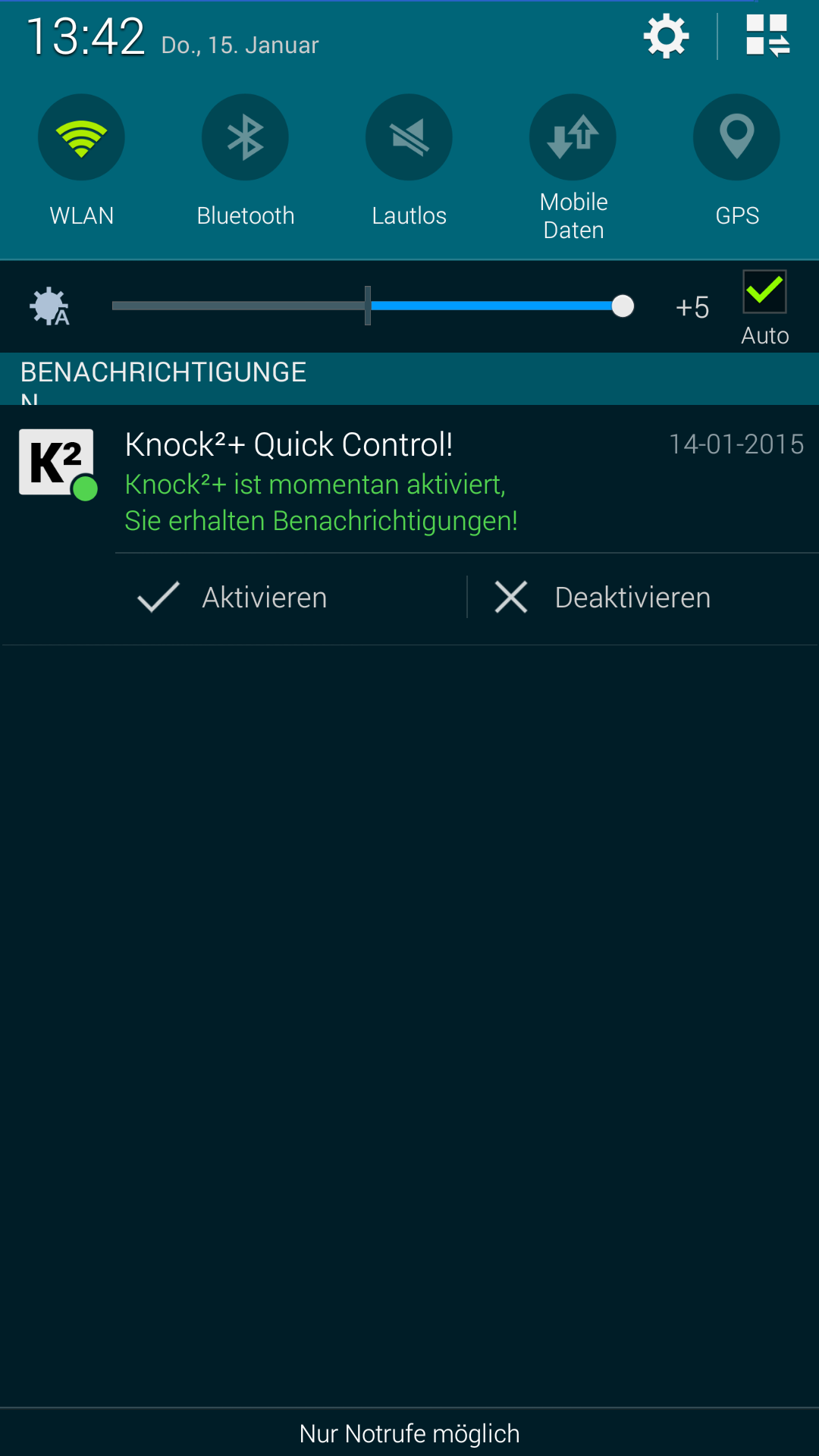This screenshot has width=819, height=1456.
Task: Enable Mobile Daten
Action: click(573, 137)
